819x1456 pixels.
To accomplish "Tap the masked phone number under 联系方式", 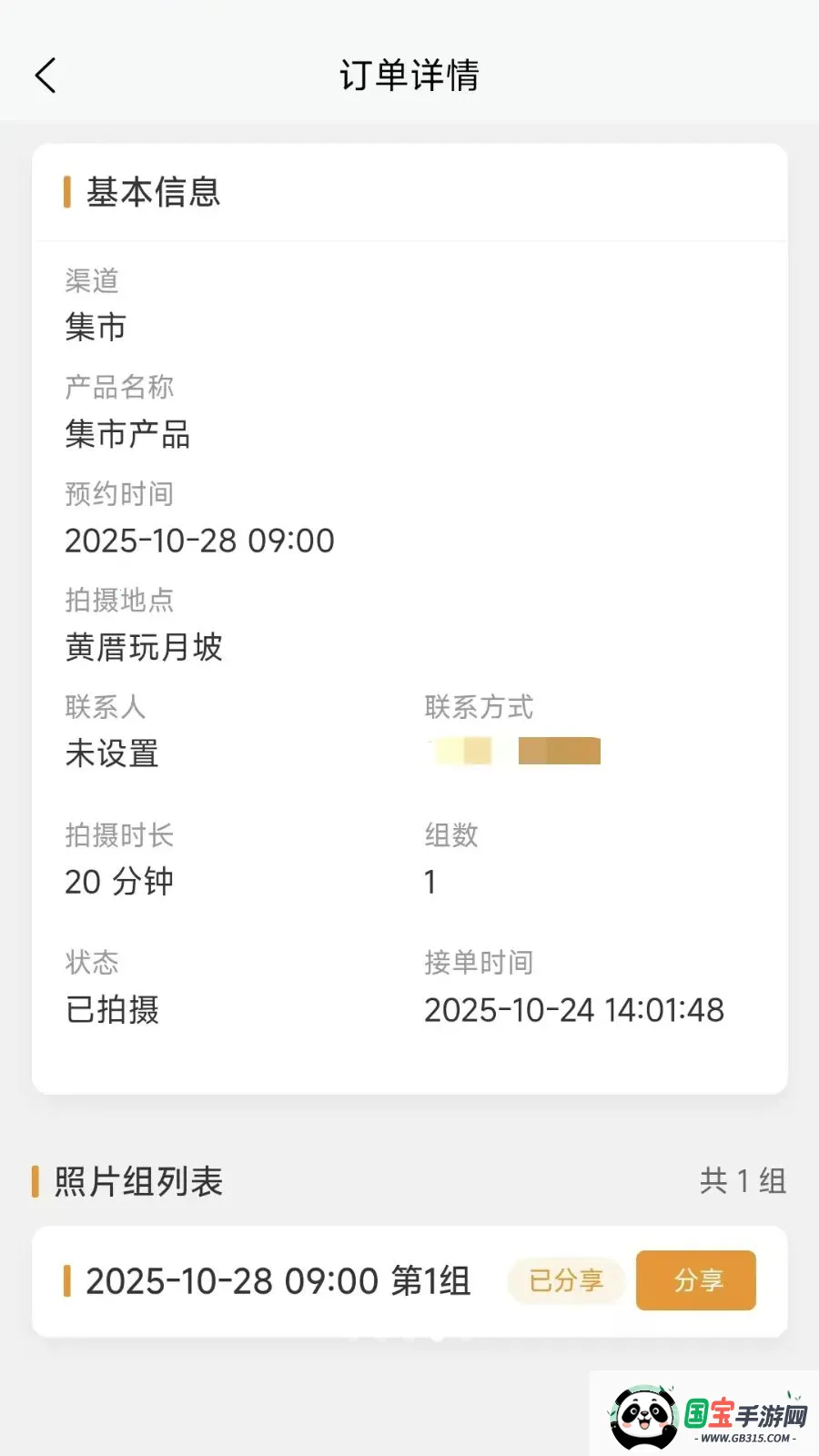I will (x=512, y=750).
